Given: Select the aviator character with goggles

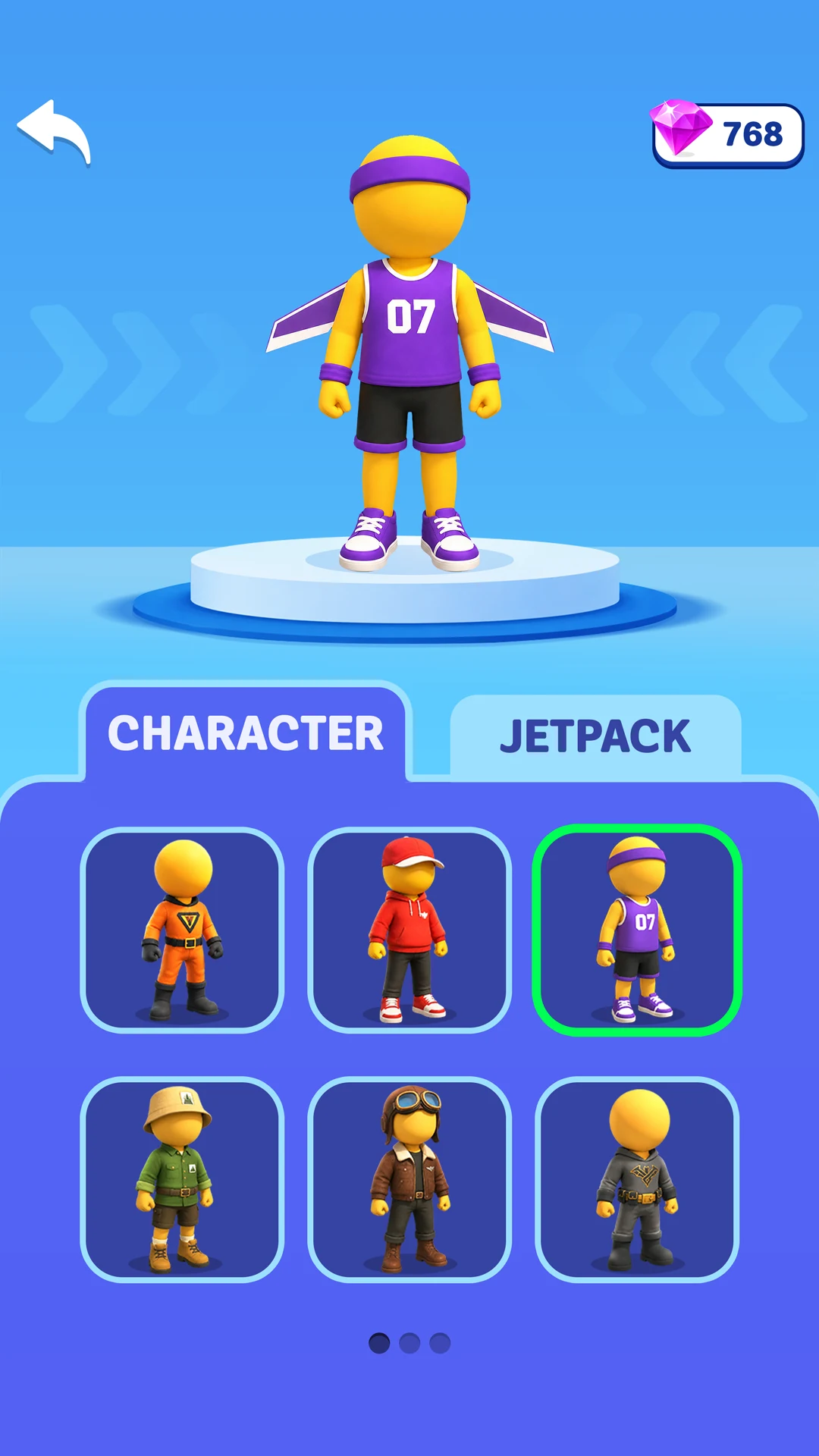Looking at the screenshot, I should 409,1179.
